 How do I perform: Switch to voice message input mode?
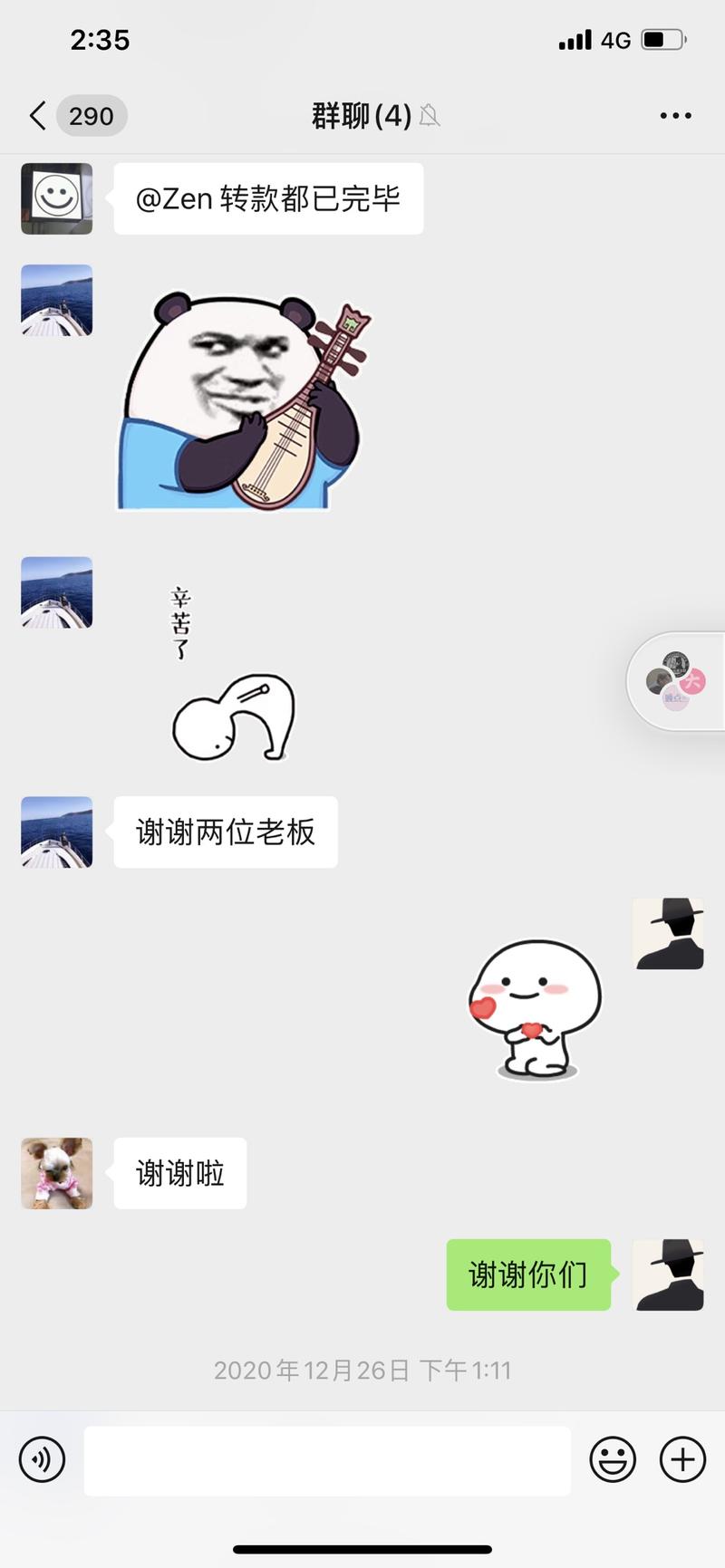click(42, 1459)
